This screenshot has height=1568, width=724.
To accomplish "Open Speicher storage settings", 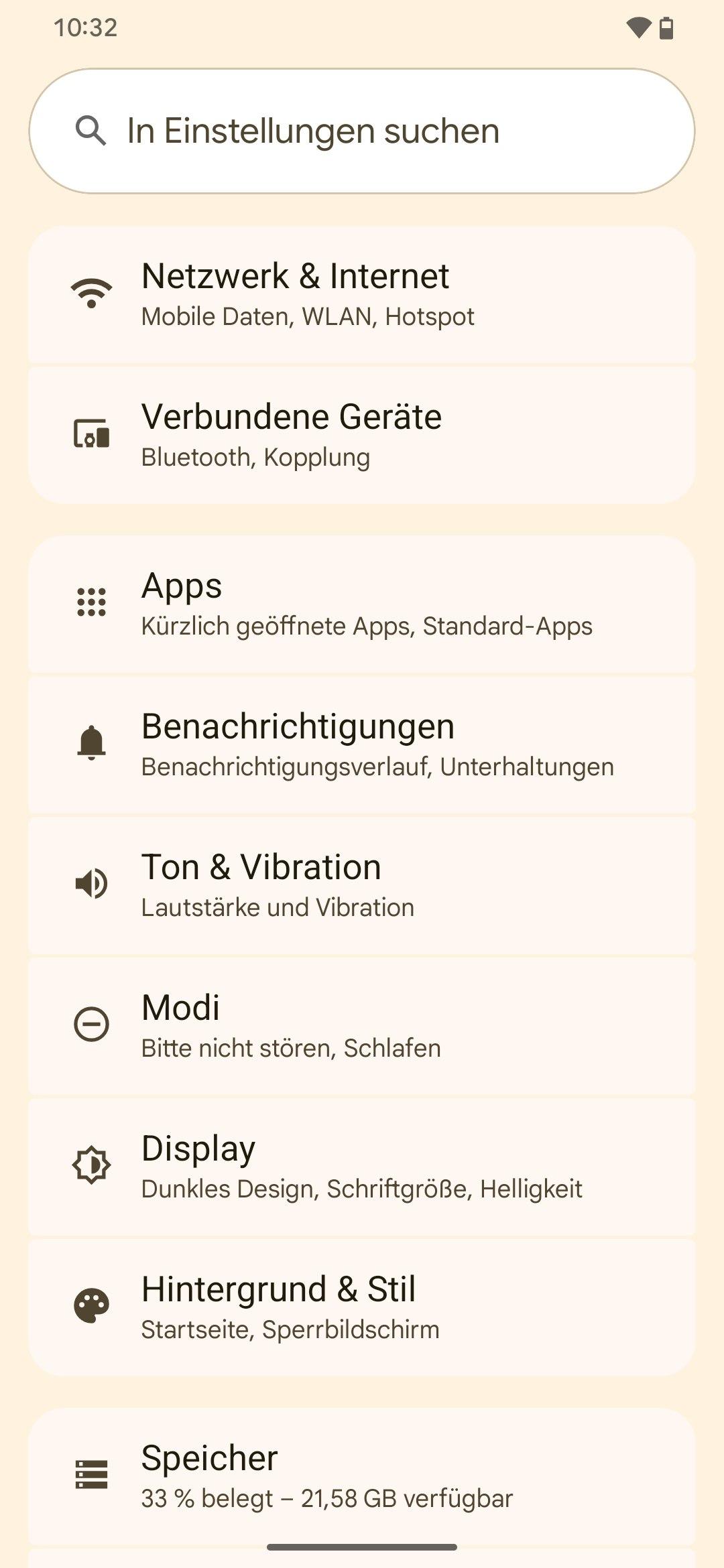I will pos(362,1476).
